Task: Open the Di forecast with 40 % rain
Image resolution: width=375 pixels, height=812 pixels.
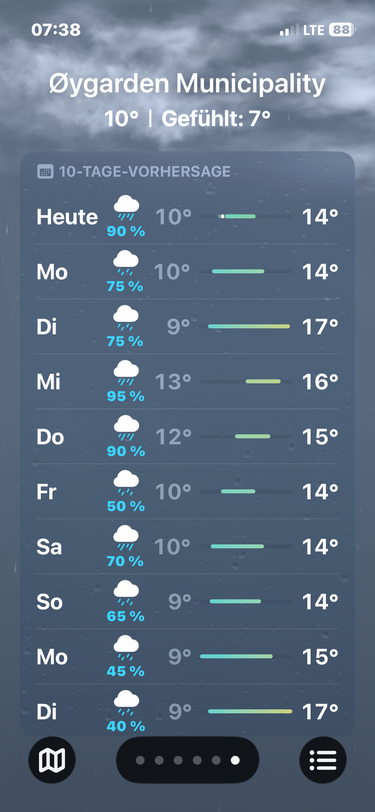Action: pyautogui.click(x=188, y=710)
